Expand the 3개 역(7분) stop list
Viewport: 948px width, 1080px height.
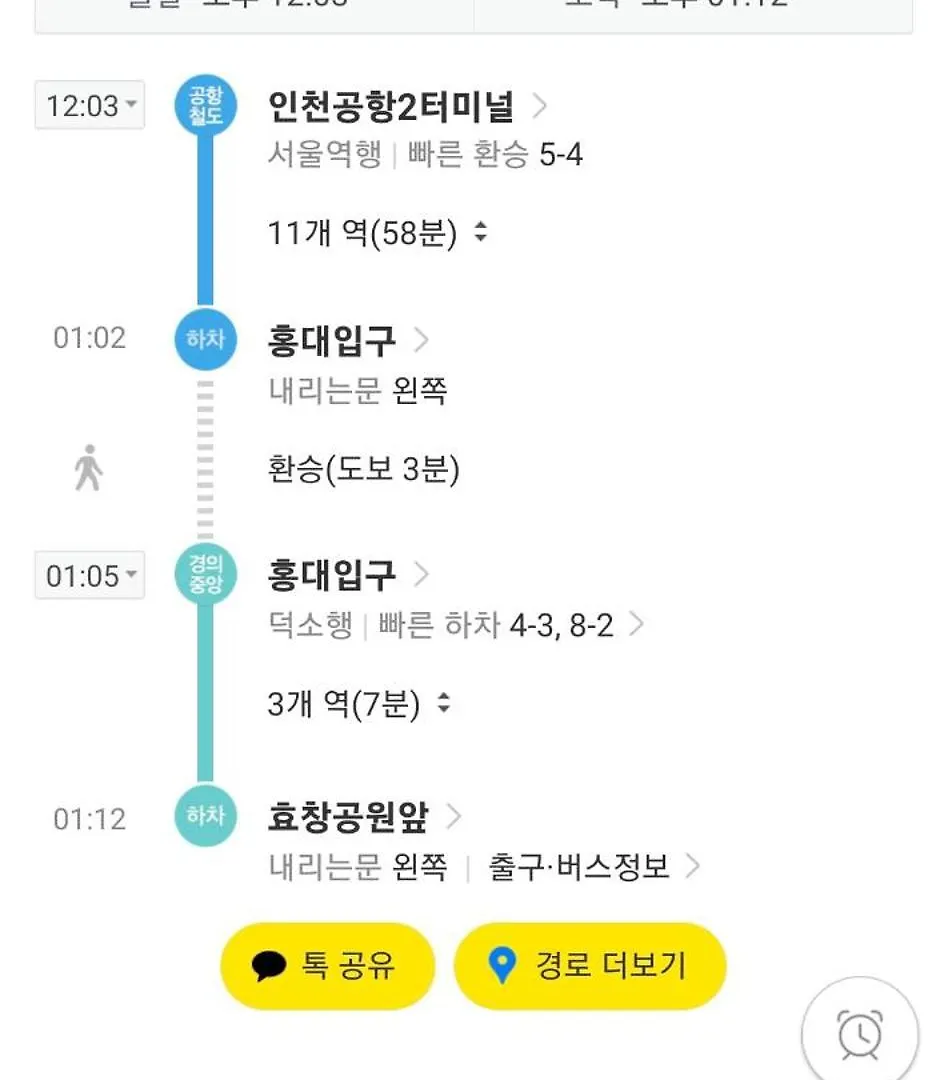point(360,704)
